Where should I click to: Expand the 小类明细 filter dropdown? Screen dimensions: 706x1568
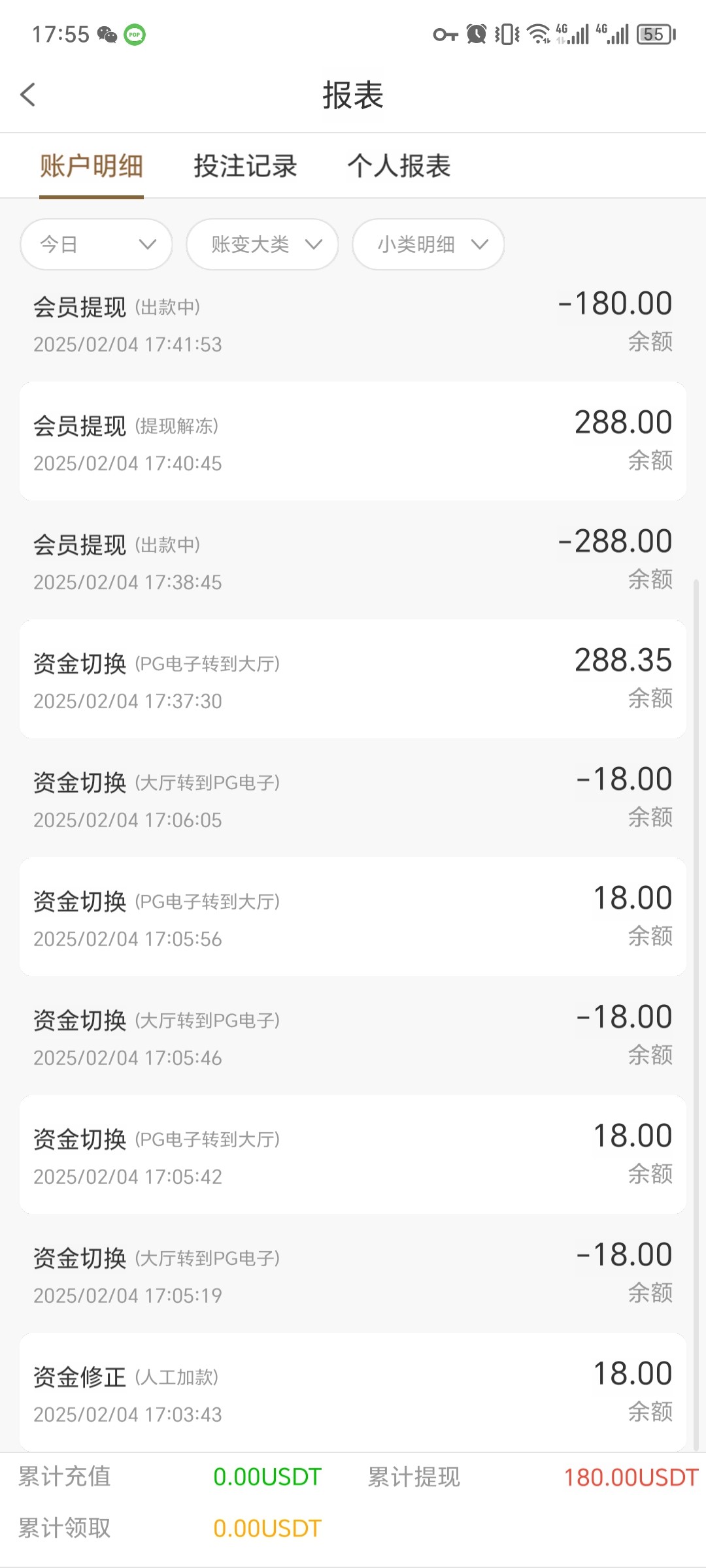[428, 244]
